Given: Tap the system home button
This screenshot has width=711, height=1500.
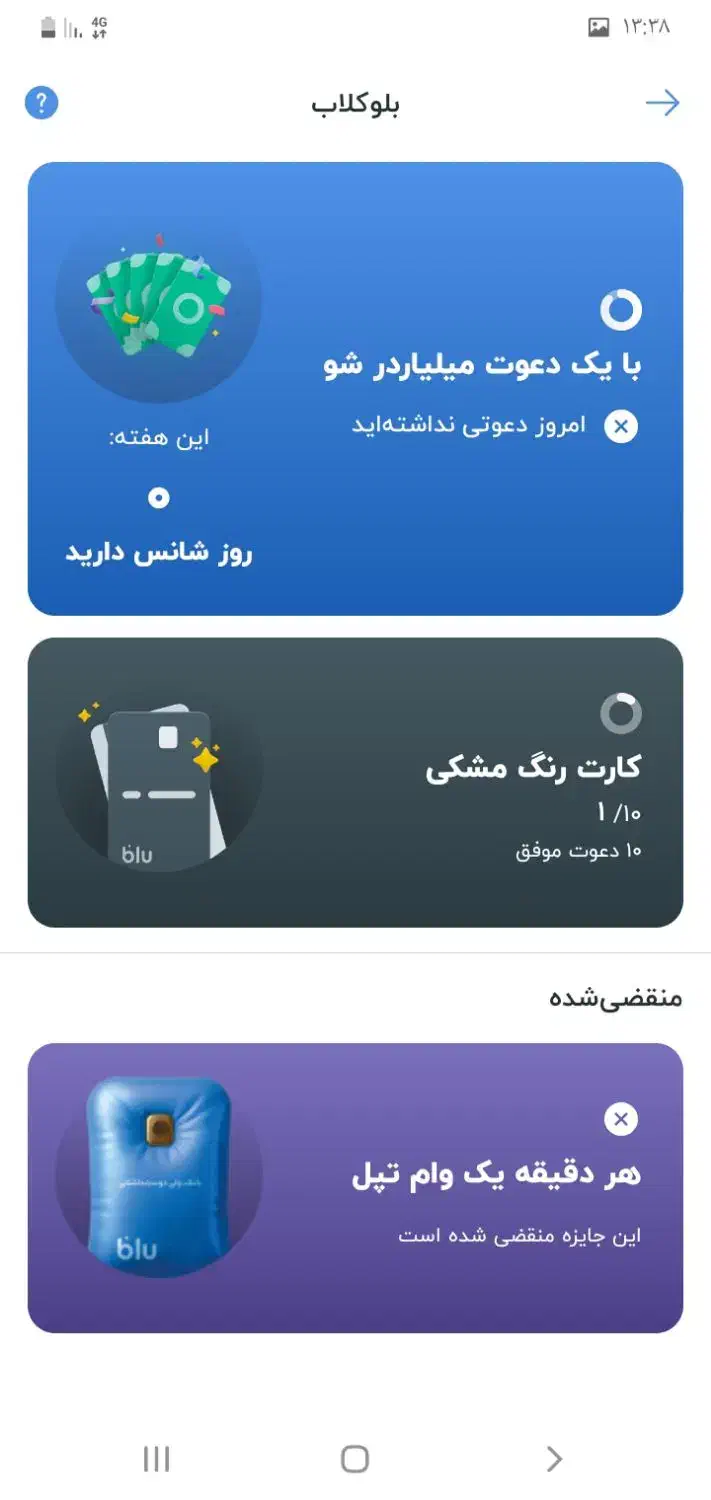Looking at the screenshot, I should (x=355, y=1459).
